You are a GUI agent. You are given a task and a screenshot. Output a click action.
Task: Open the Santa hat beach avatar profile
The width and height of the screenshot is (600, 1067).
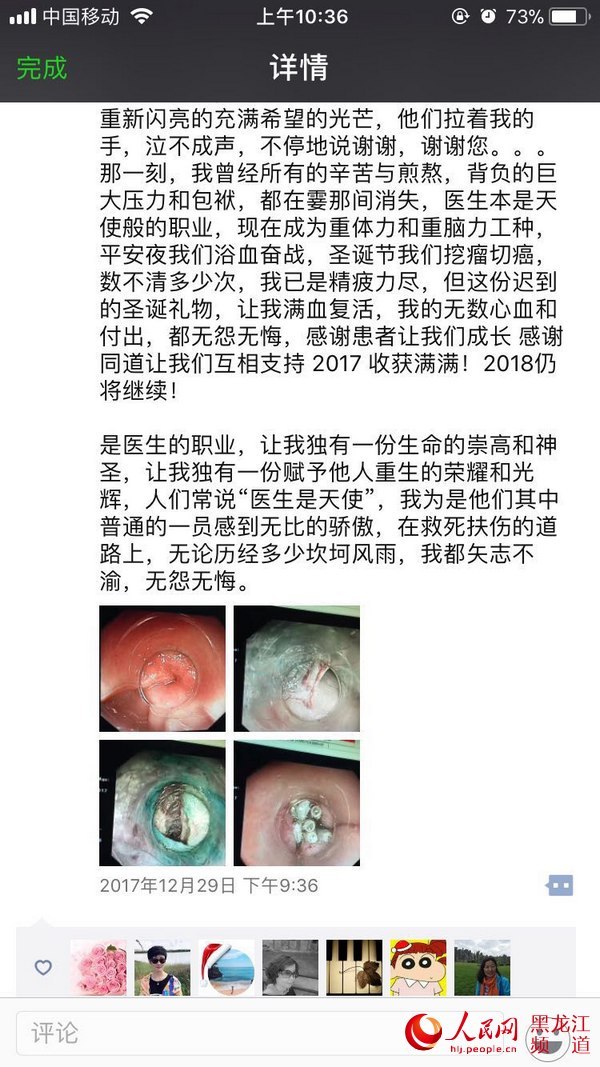click(227, 968)
